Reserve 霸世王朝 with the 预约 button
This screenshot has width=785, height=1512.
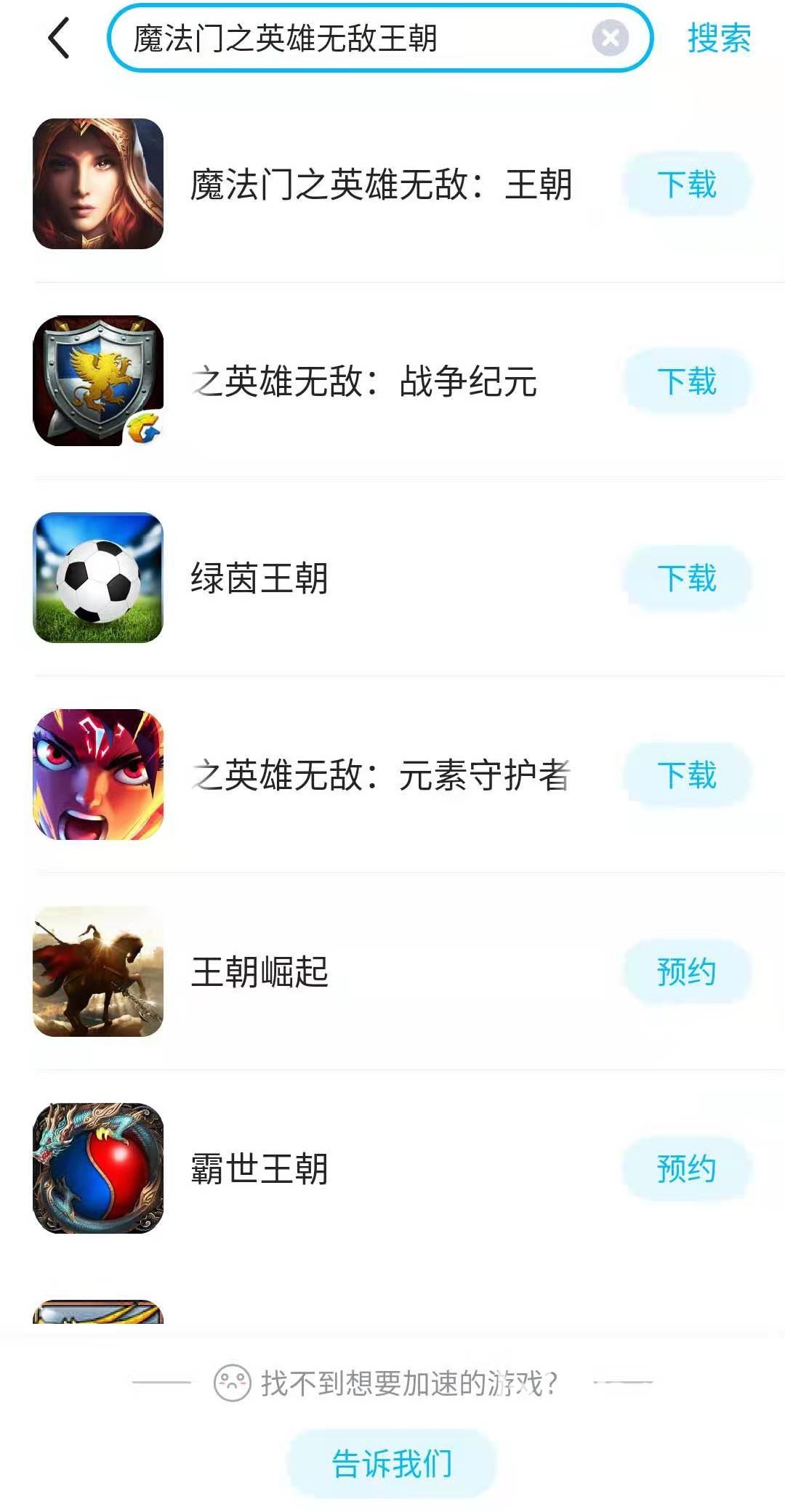(687, 1169)
